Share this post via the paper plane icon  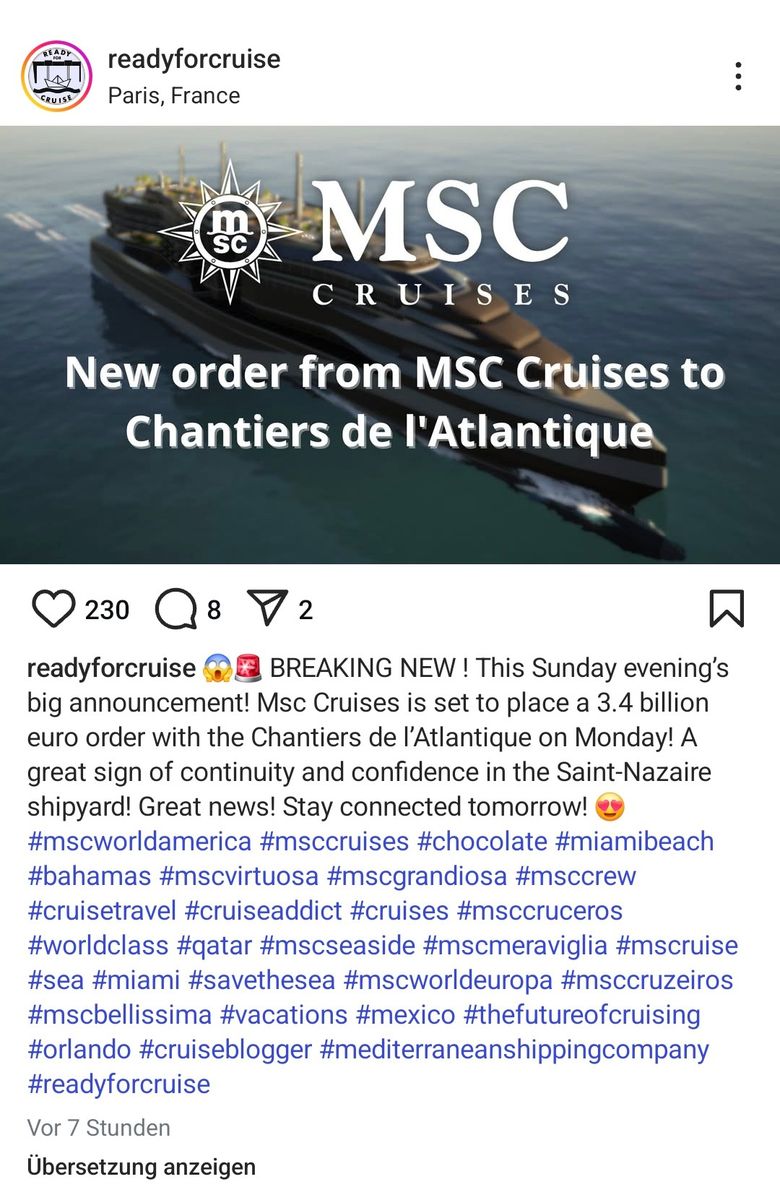click(266, 607)
